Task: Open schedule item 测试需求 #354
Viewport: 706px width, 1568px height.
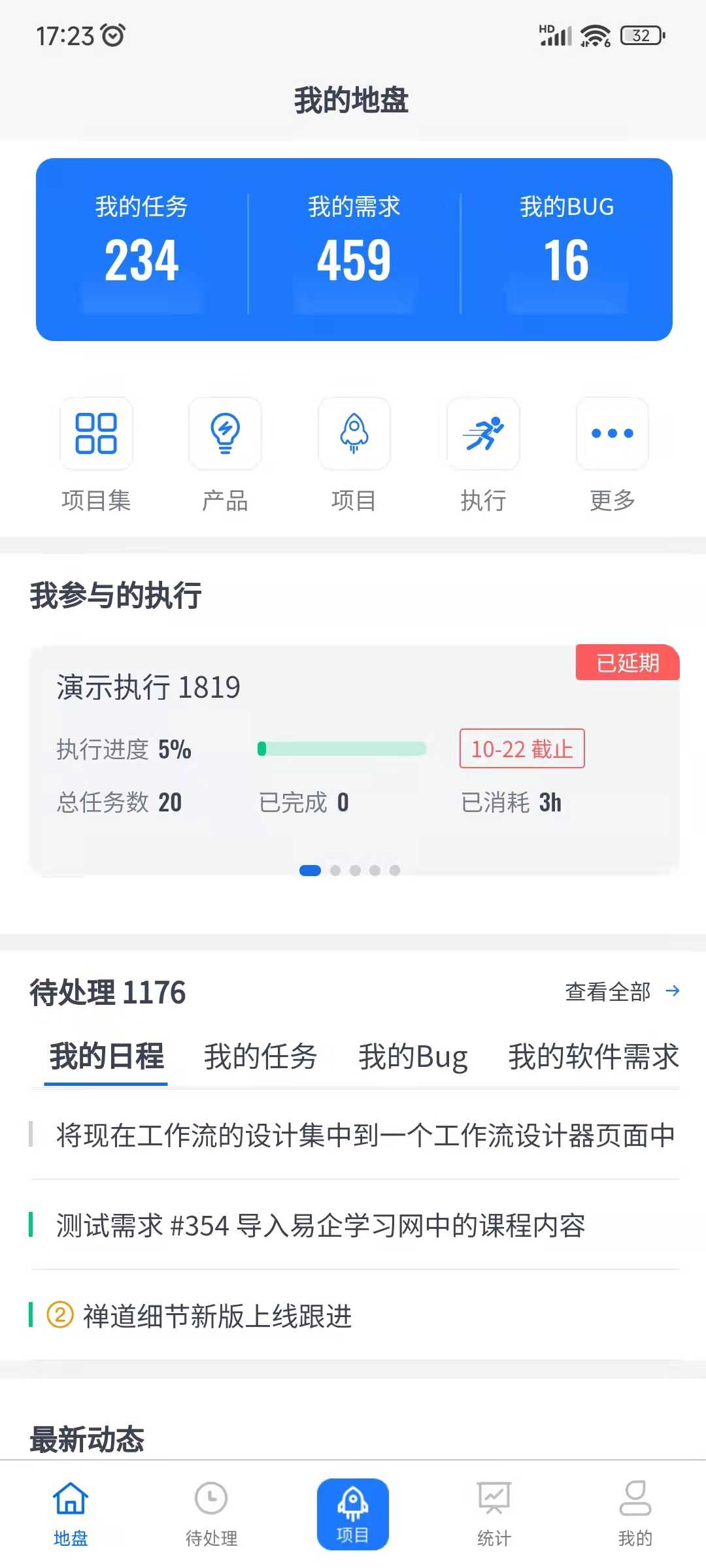Action: 355,1225
